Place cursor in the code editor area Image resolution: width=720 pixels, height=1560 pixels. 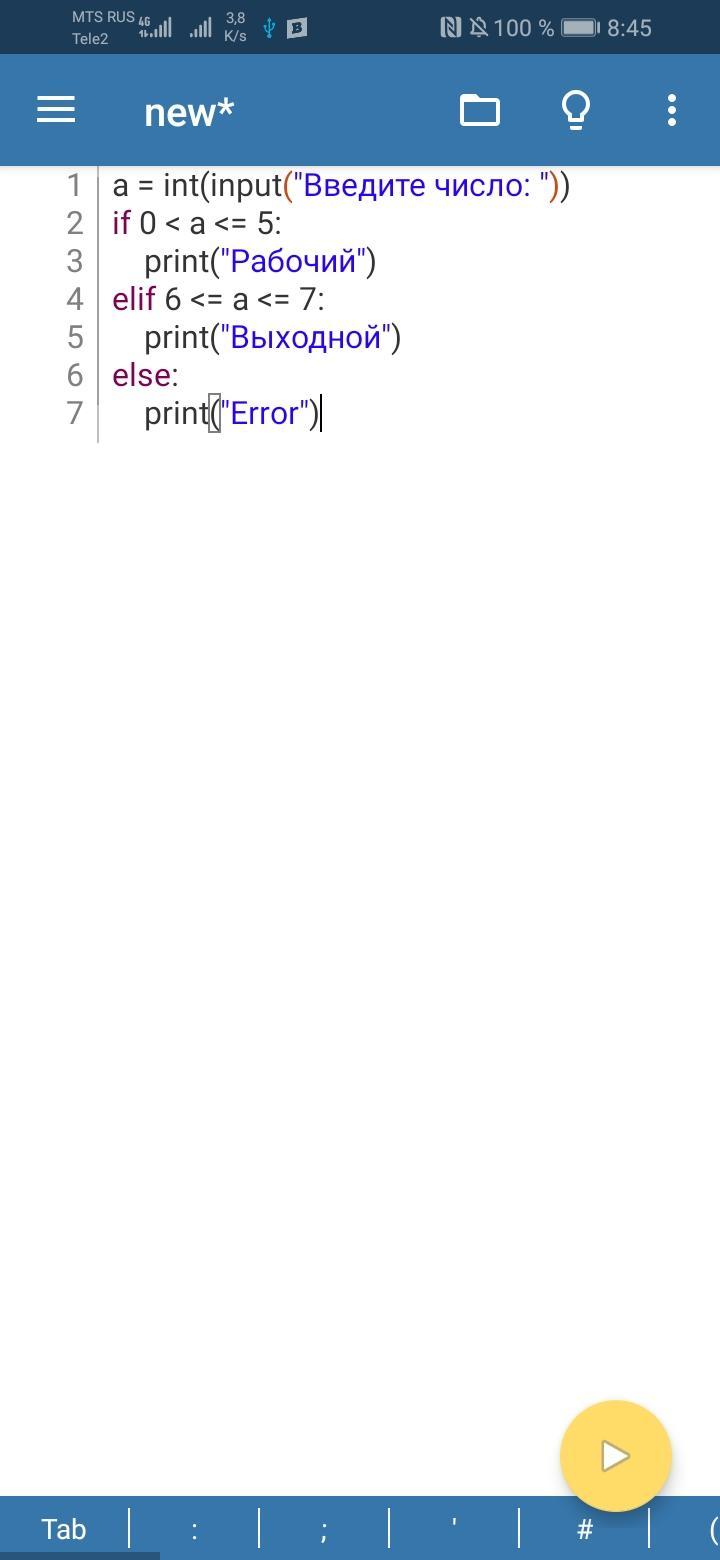[x=409, y=830]
